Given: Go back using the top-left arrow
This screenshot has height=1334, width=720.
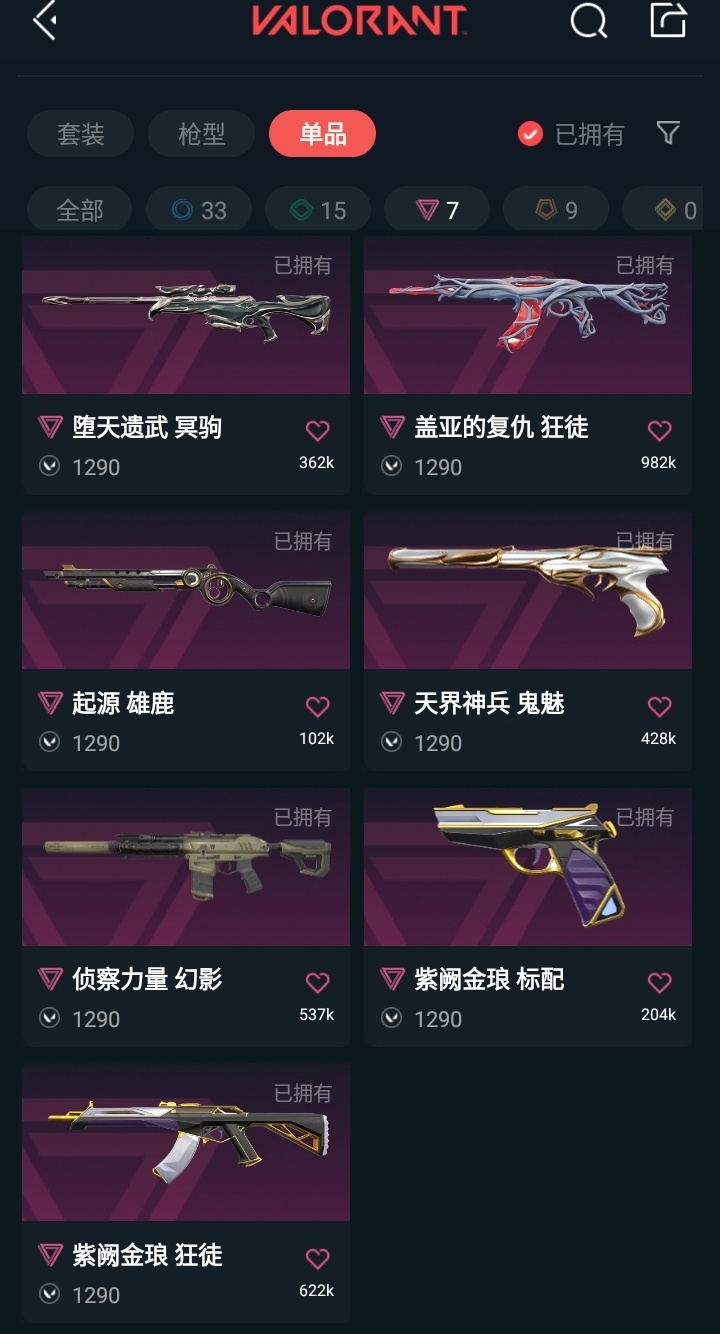Looking at the screenshot, I should click(45, 21).
